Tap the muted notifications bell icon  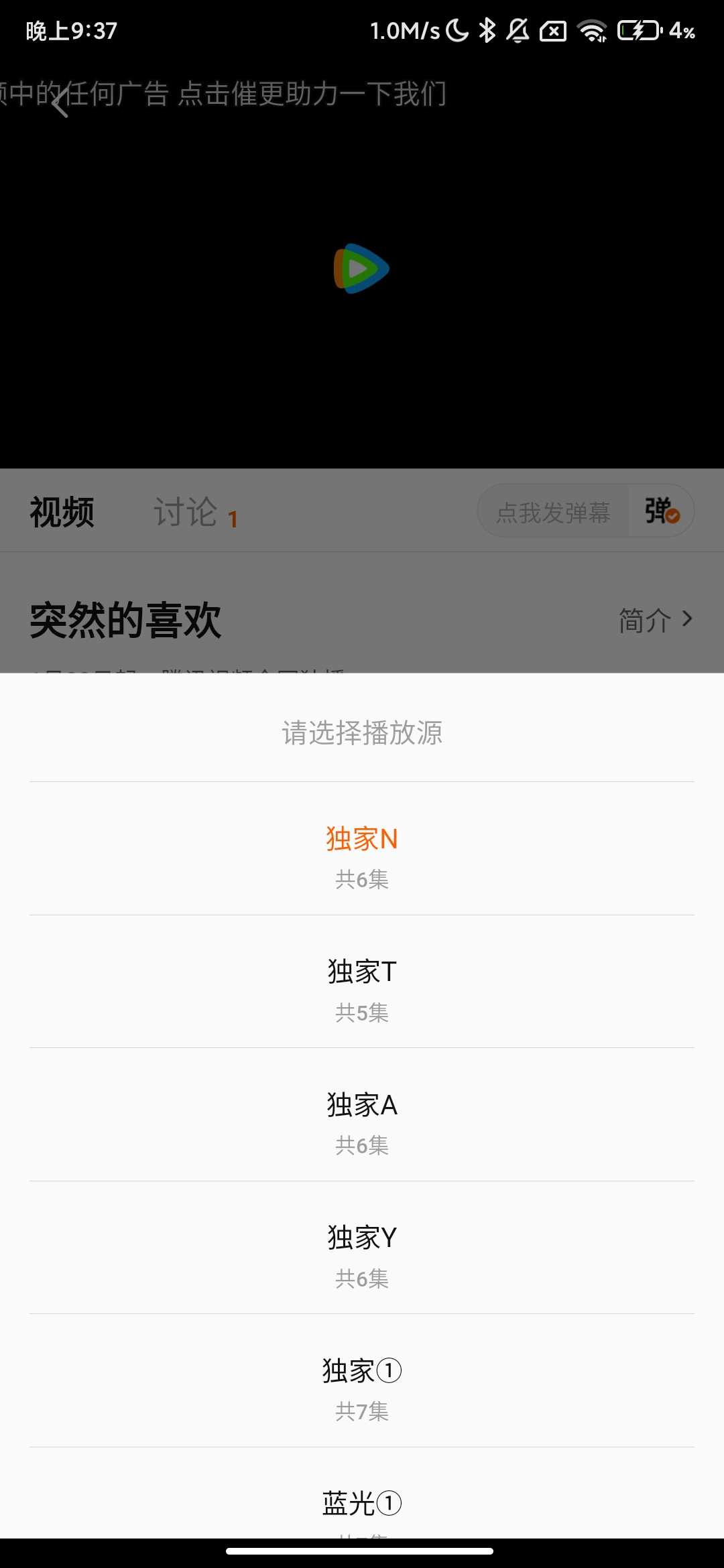pos(518,29)
